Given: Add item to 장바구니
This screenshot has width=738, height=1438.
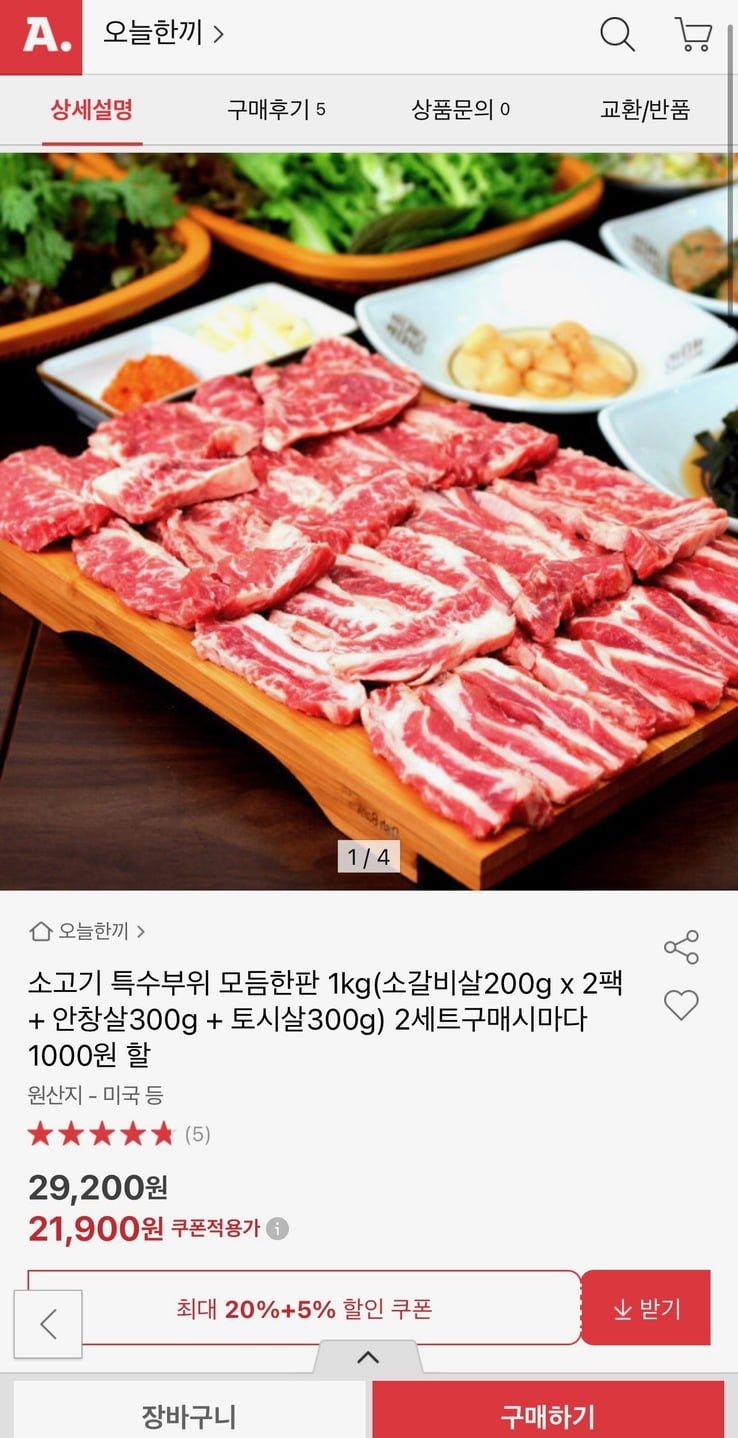Looking at the screenshot, I should click(x=188, y=1414).
